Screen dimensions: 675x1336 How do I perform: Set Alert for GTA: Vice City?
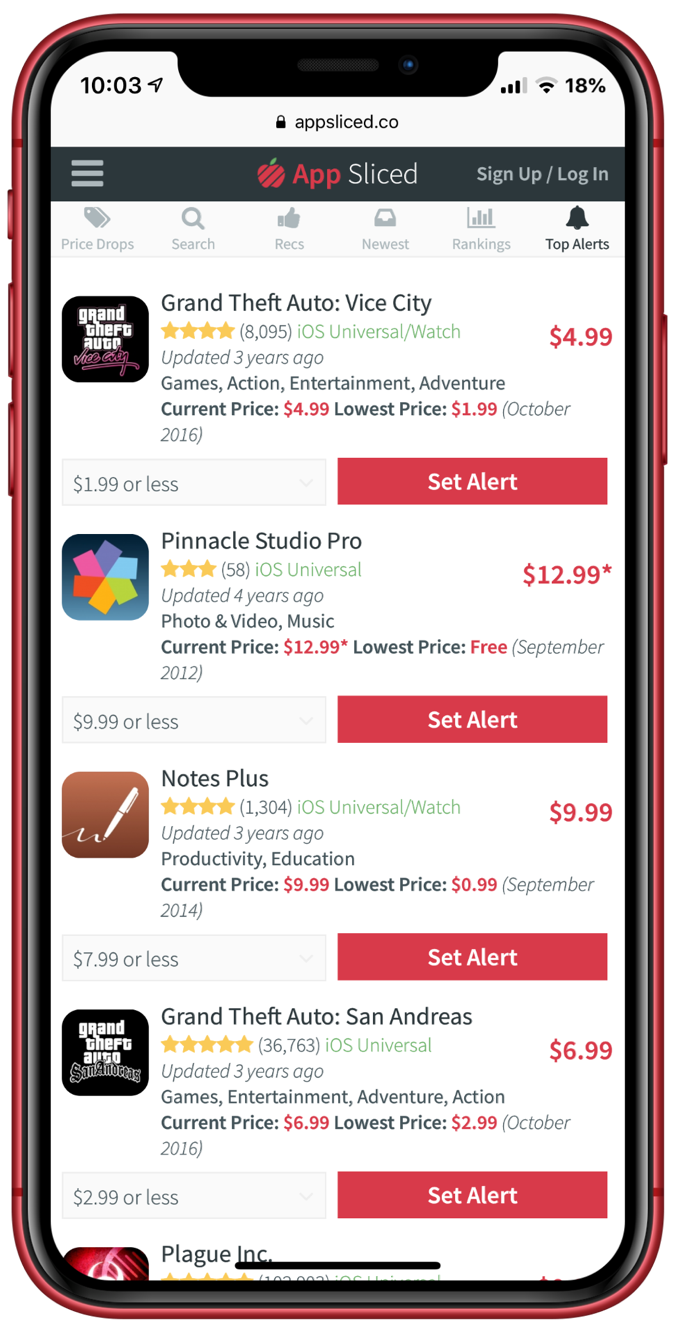point(472,481)
